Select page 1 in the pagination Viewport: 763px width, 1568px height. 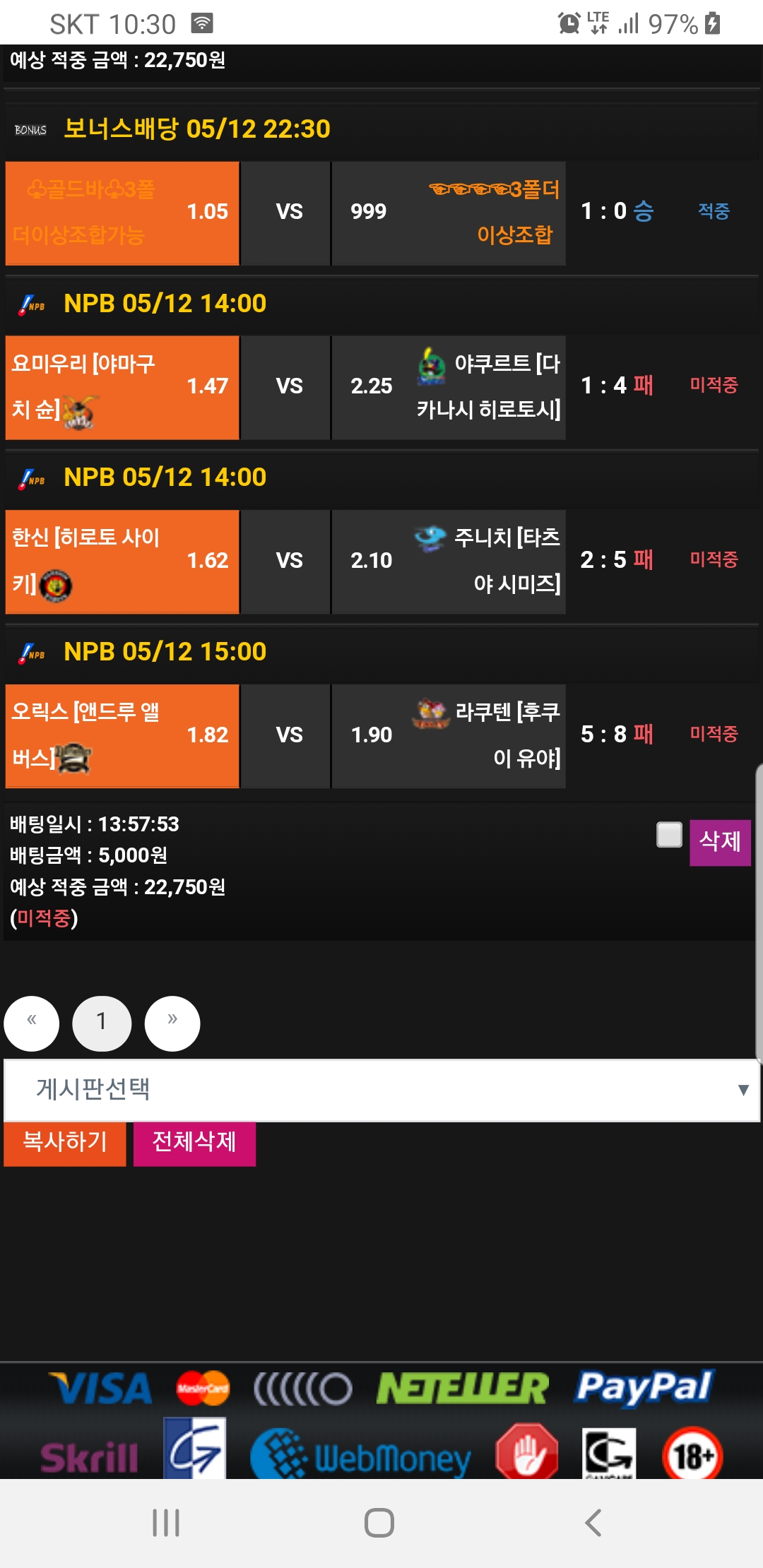pos(102,1023)
